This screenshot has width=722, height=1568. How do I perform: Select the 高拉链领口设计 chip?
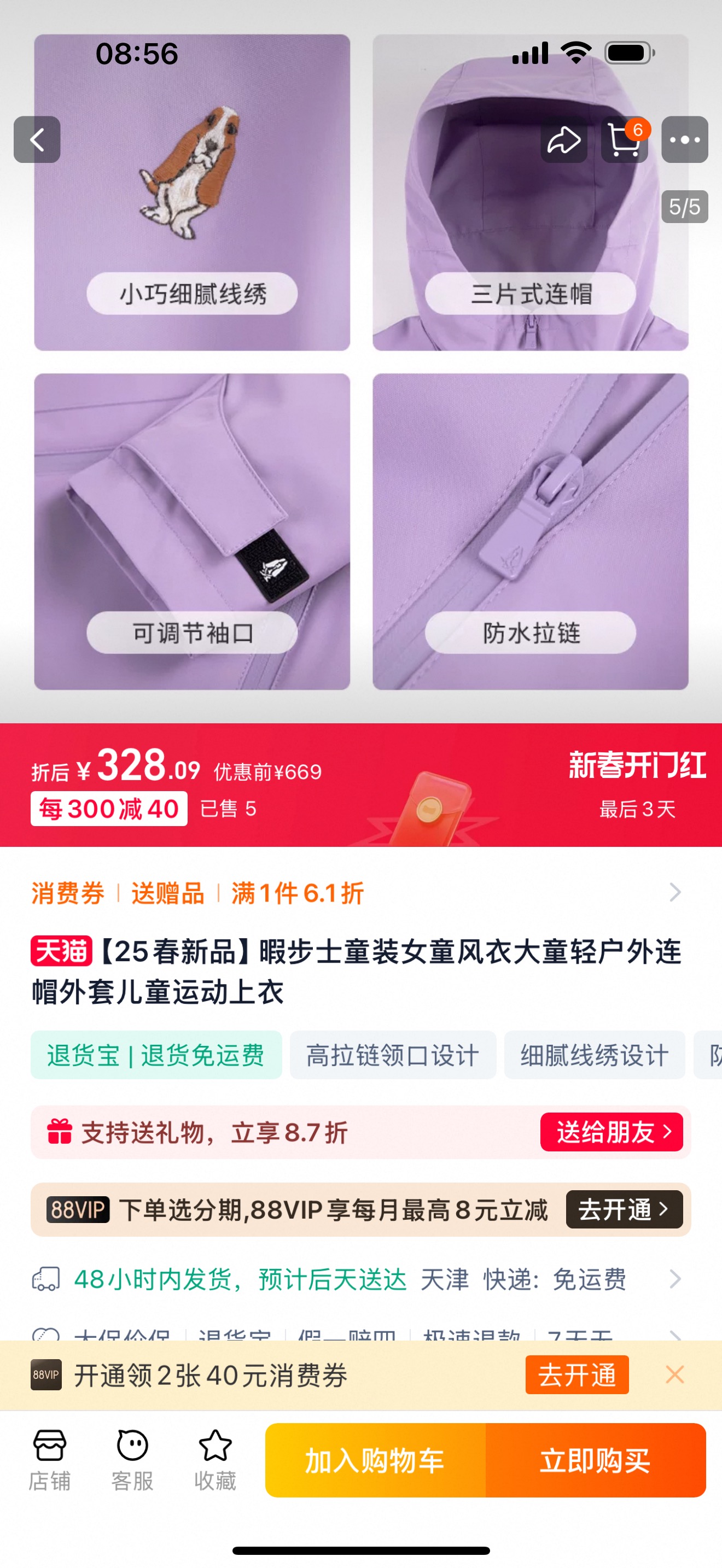point(393,1055)
